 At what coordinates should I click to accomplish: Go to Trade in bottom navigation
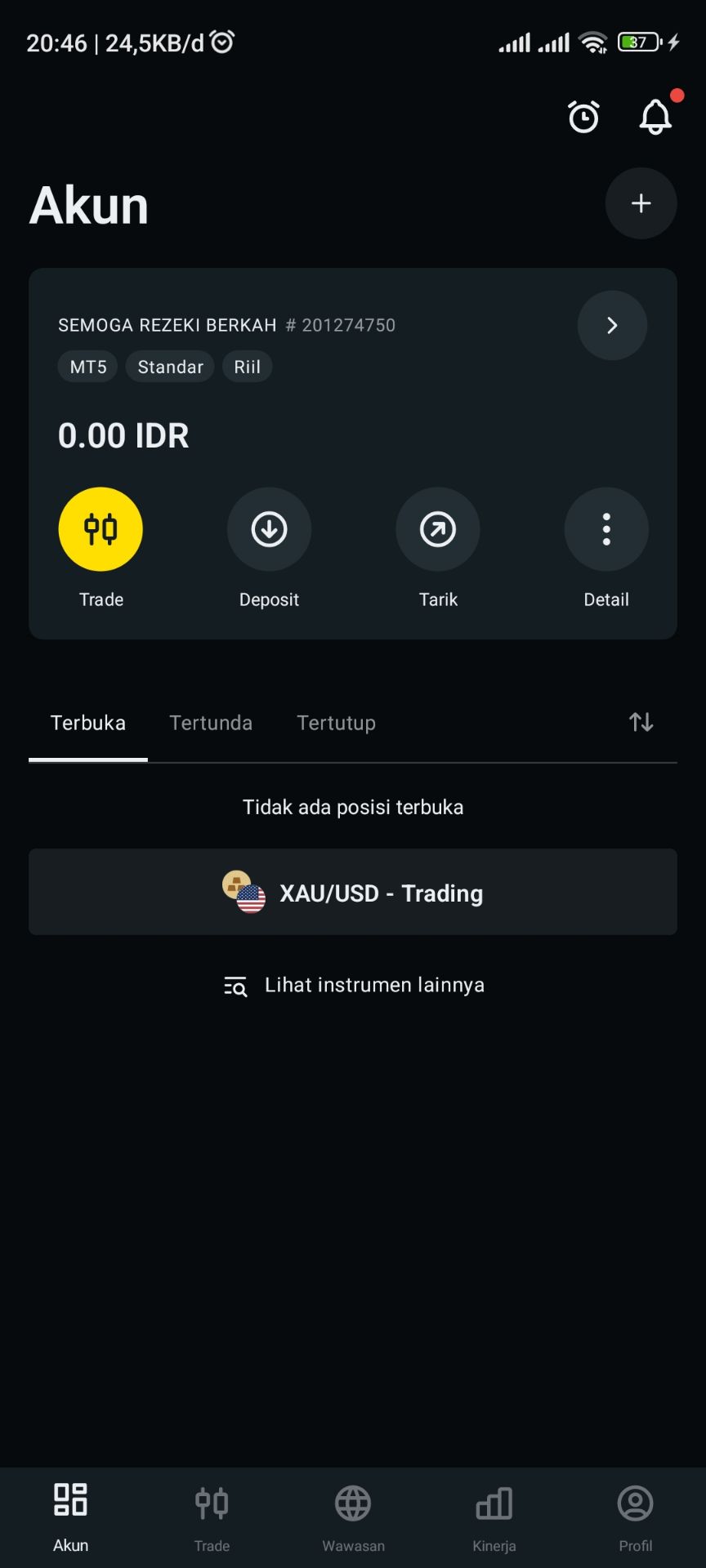212,1517
